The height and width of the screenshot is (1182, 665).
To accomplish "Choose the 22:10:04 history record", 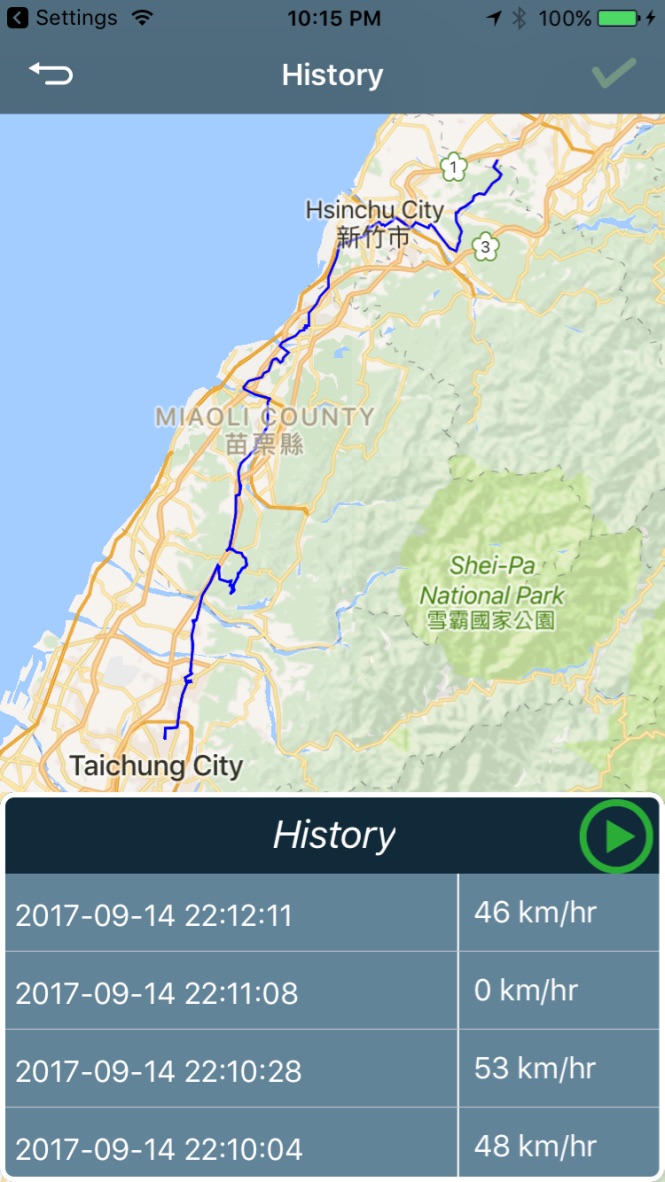I will pyautogui.click(x=232, y=1146).
